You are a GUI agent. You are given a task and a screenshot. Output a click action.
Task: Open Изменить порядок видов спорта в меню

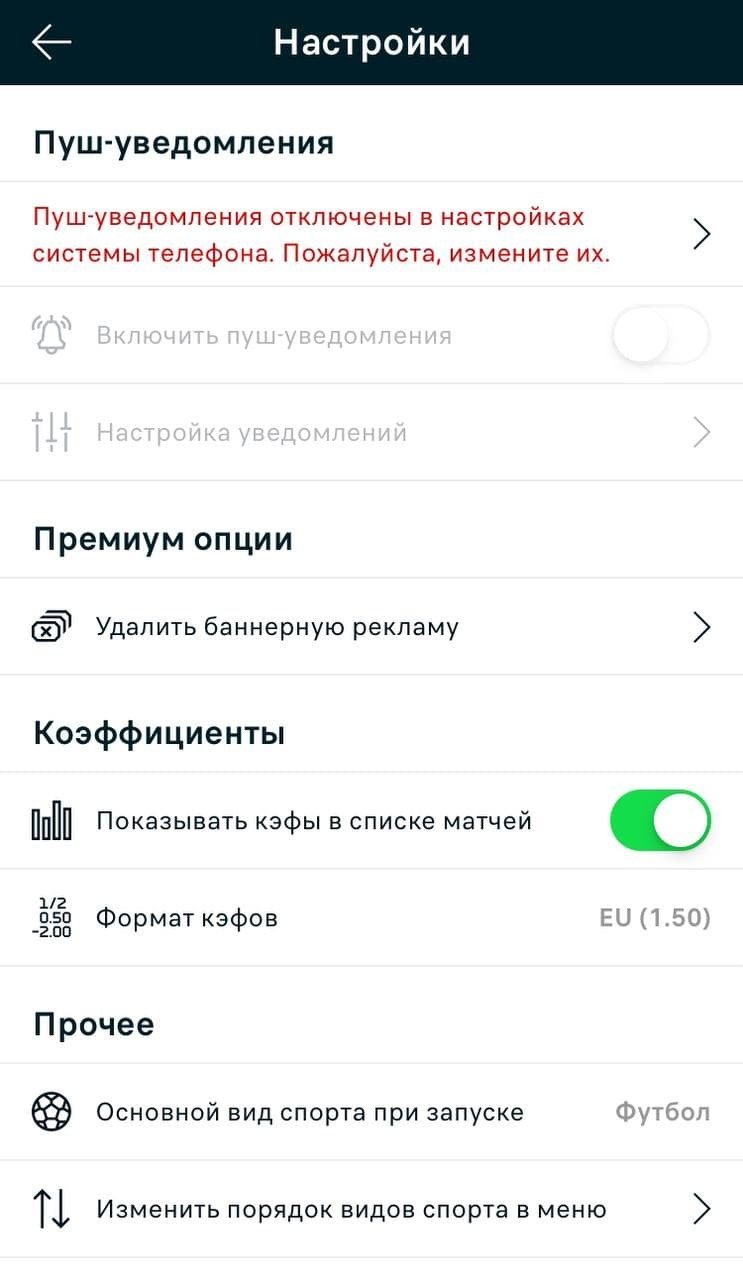371,1209
